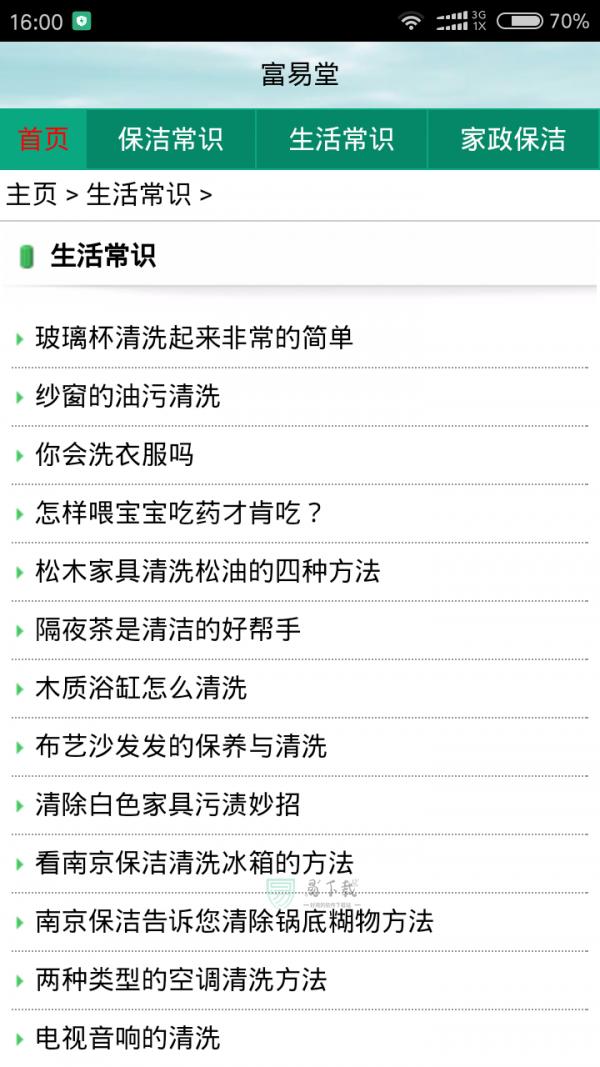This screenshot has width=600, height=1067.
Task: Open the 保洁常识 tab
Action: click(171, 139)
